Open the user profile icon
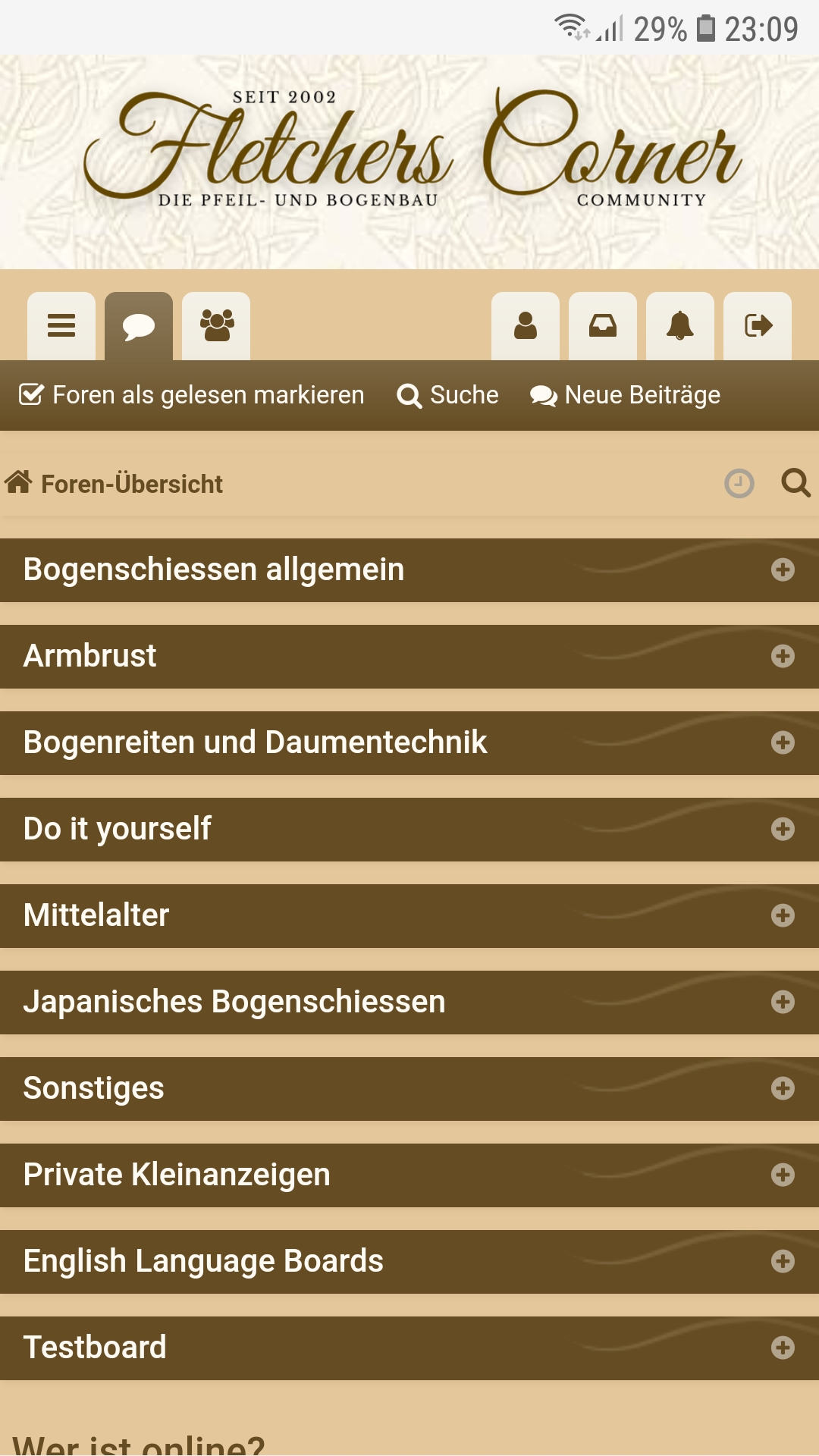This screenshot has width=819, height=1456. coord(525,326)
